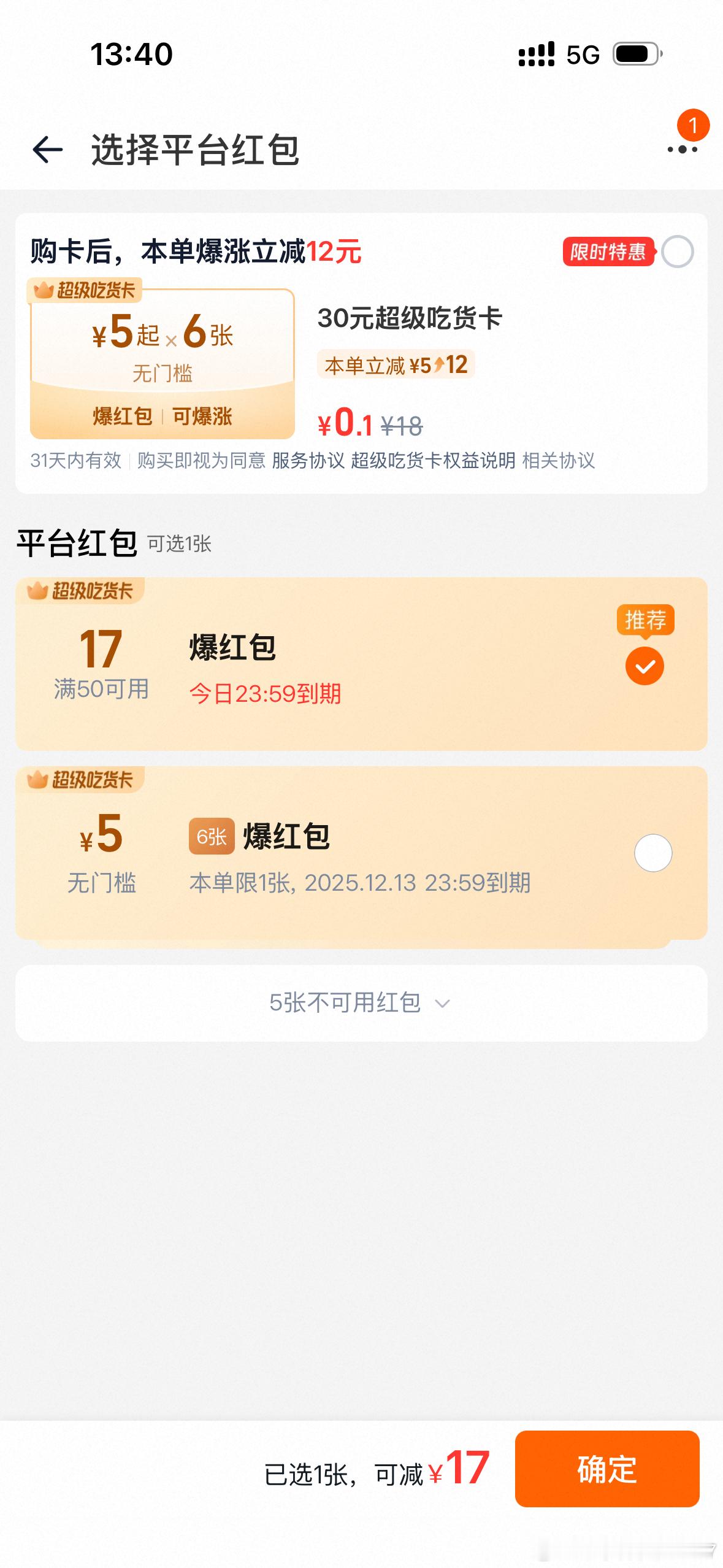The image size is (723, 1568).
Task: Click the 推荐 badge on the 17 red packet
Action: coord(646,621)
